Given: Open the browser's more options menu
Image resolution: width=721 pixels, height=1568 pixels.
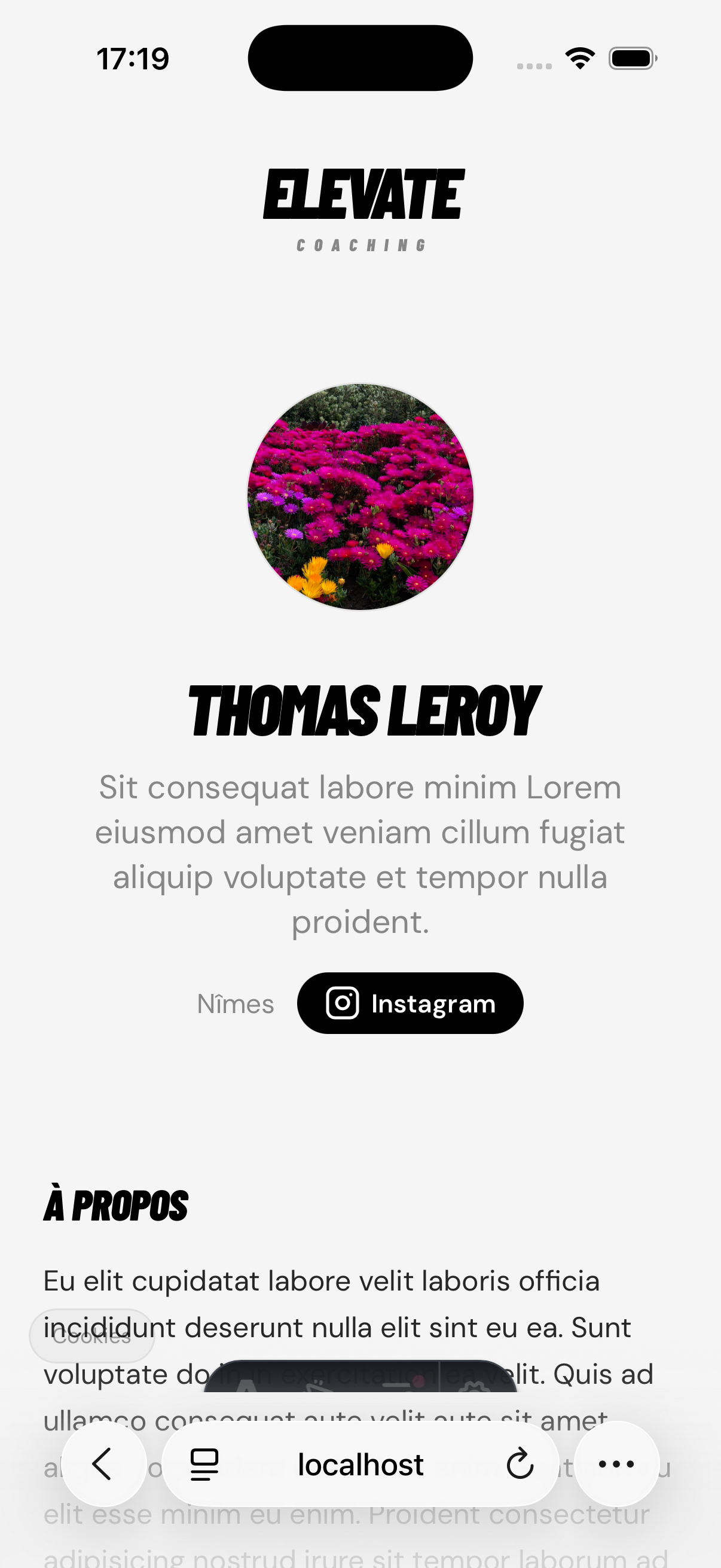Looking at the screenshot, I should (x=616, y=1464).
